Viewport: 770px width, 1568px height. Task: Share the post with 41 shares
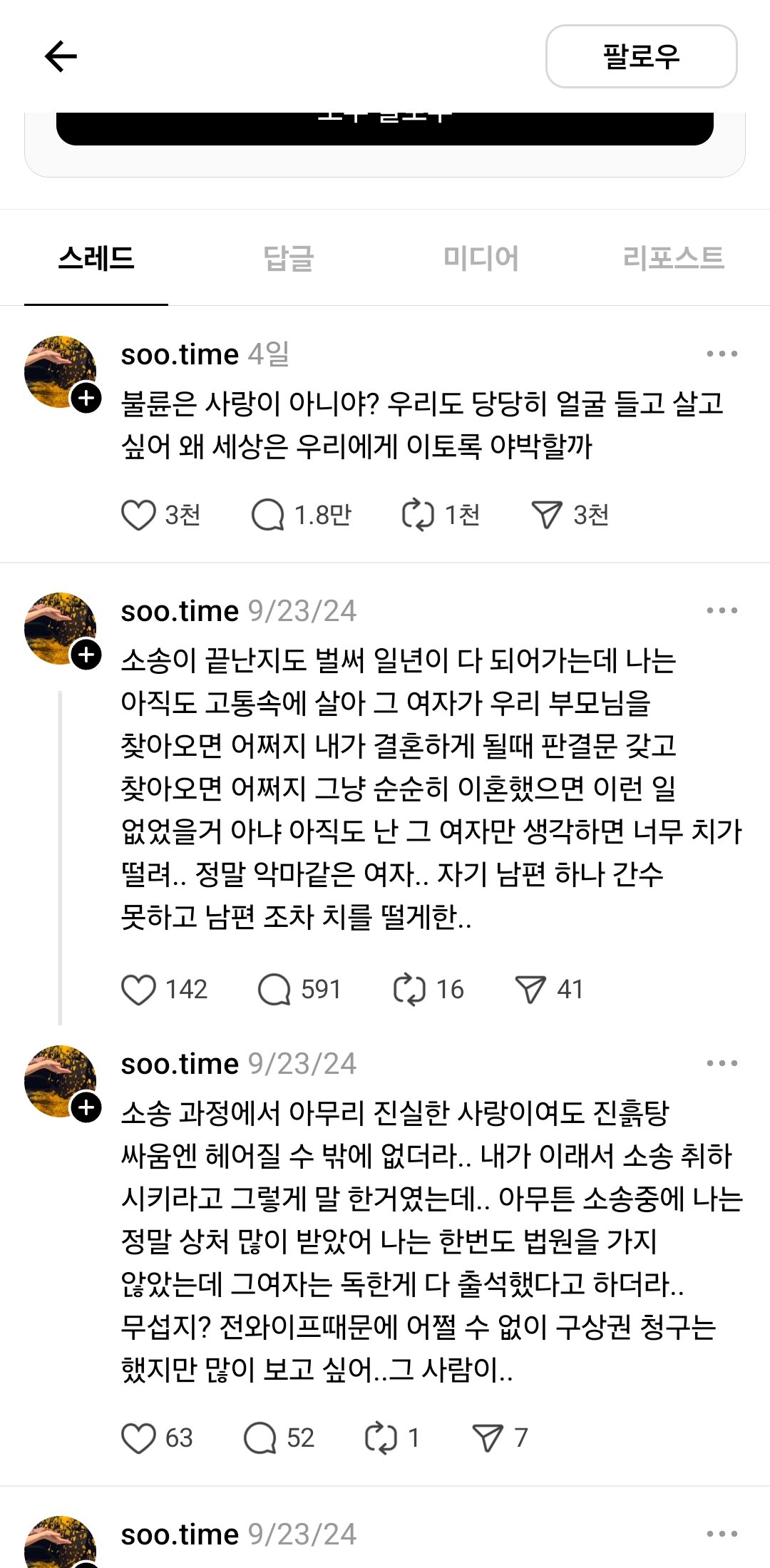(530, 990)
